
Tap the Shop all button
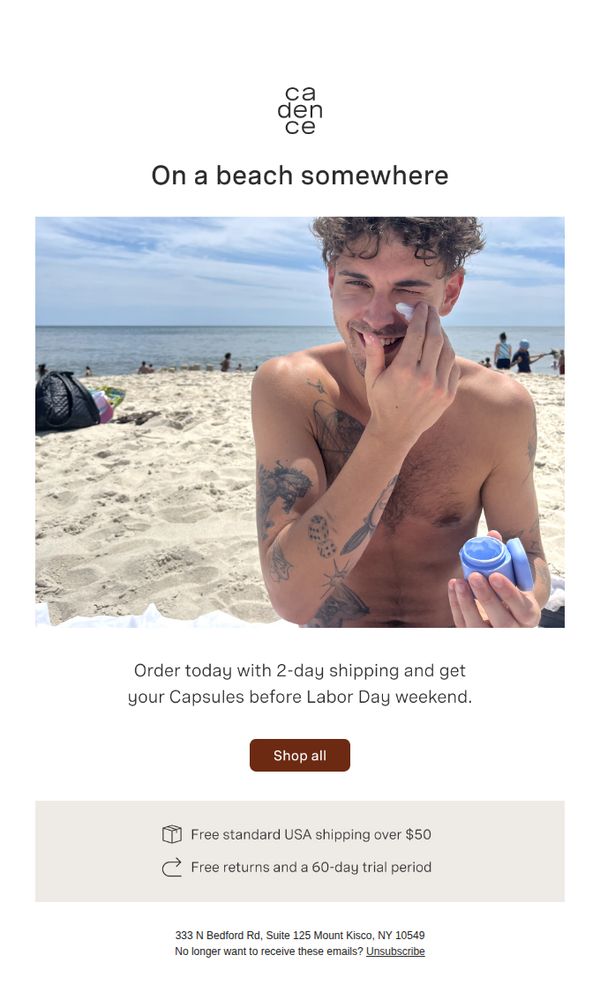coord(300,755)
